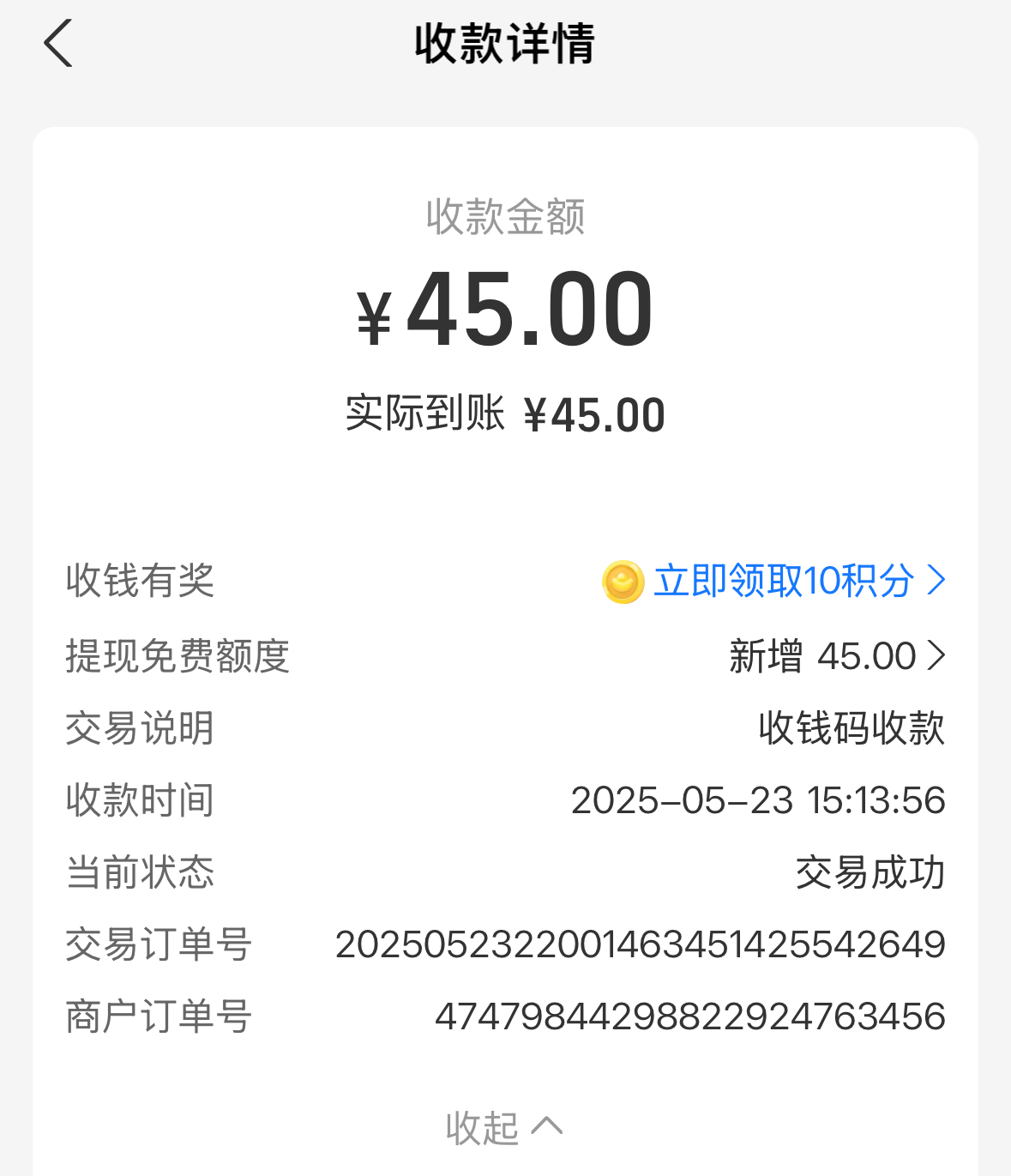Image resolution: width=1011 pixels, height=1176 pixels.
Task: Collapse details with 收起
Action: [503, 1127]
